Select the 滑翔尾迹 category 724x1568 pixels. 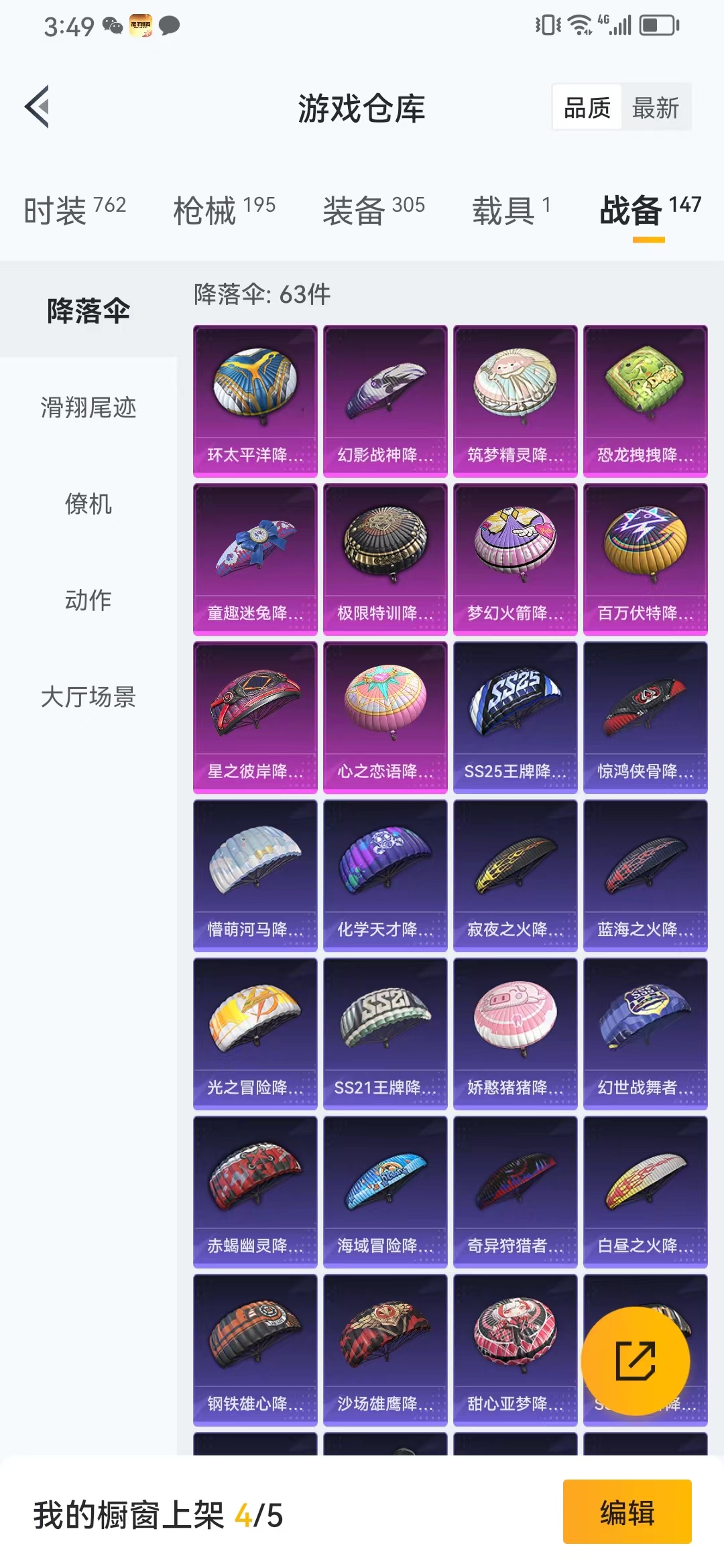pyautogui.click(x=88, y=407)
